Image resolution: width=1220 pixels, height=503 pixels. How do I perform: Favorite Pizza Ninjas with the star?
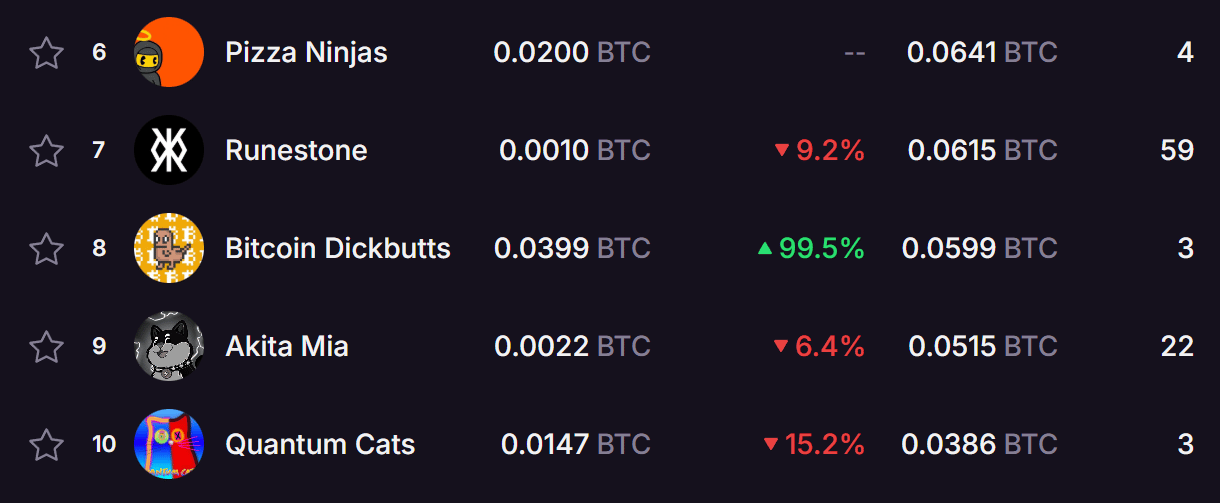[x=46, y=52]
